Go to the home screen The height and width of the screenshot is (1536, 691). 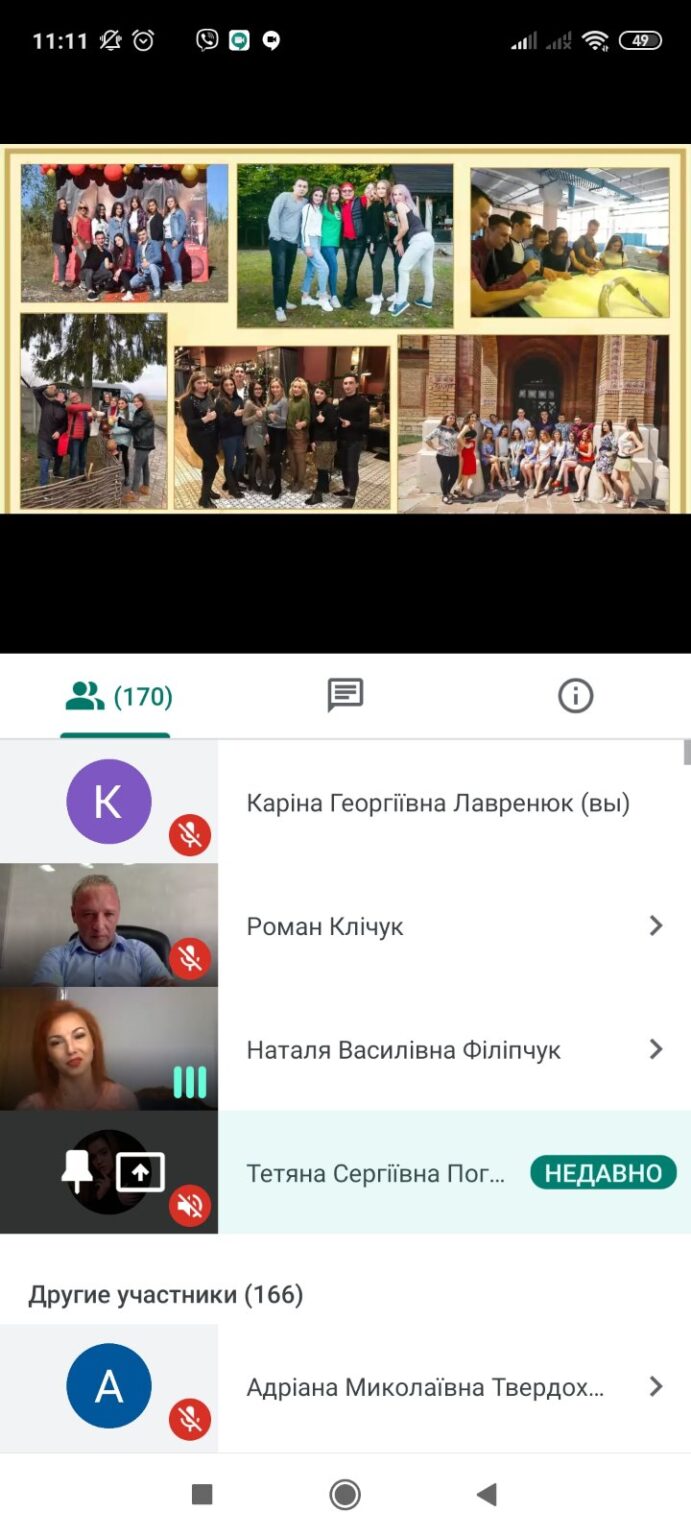(x=345, y=1494)
